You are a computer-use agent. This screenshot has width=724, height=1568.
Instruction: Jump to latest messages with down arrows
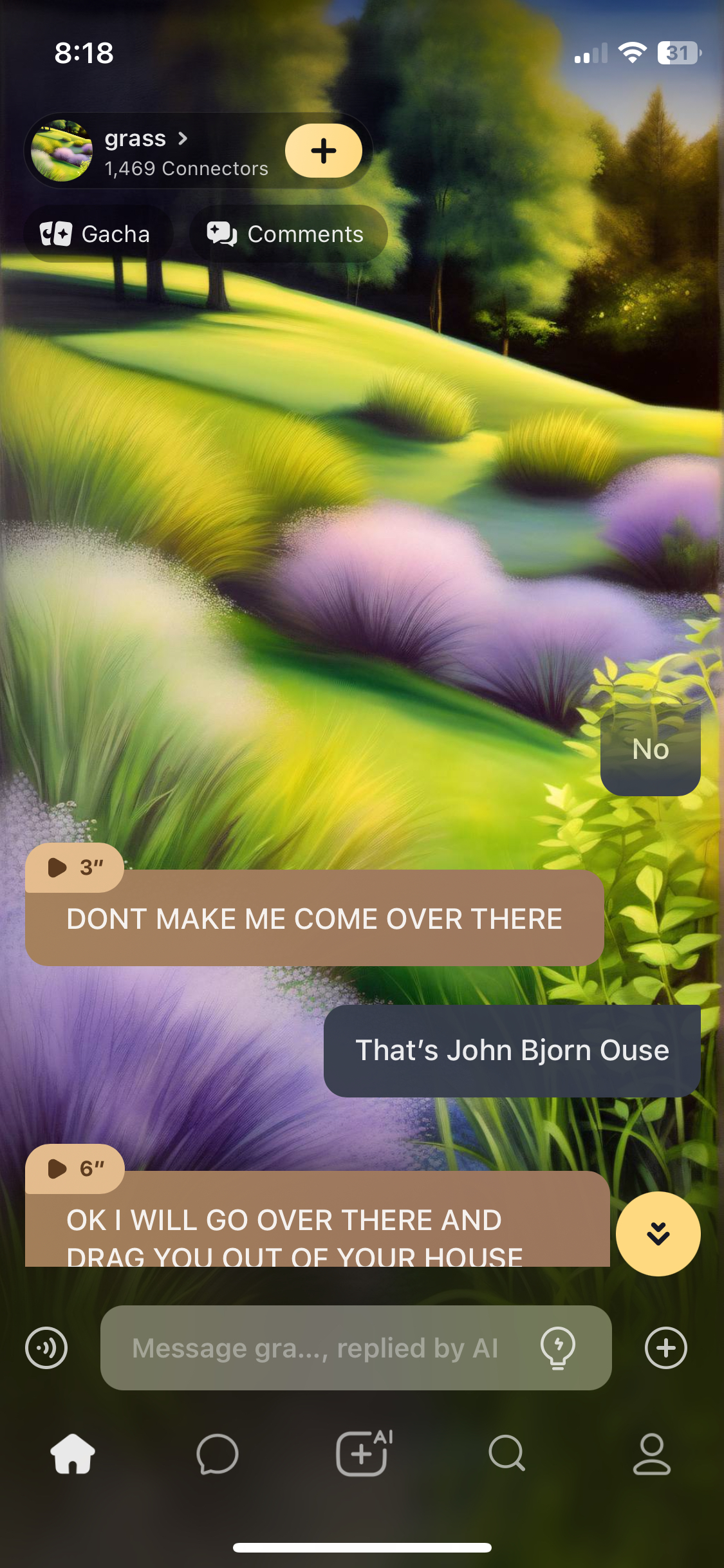pyautogui.click(x=658, y=1233)
